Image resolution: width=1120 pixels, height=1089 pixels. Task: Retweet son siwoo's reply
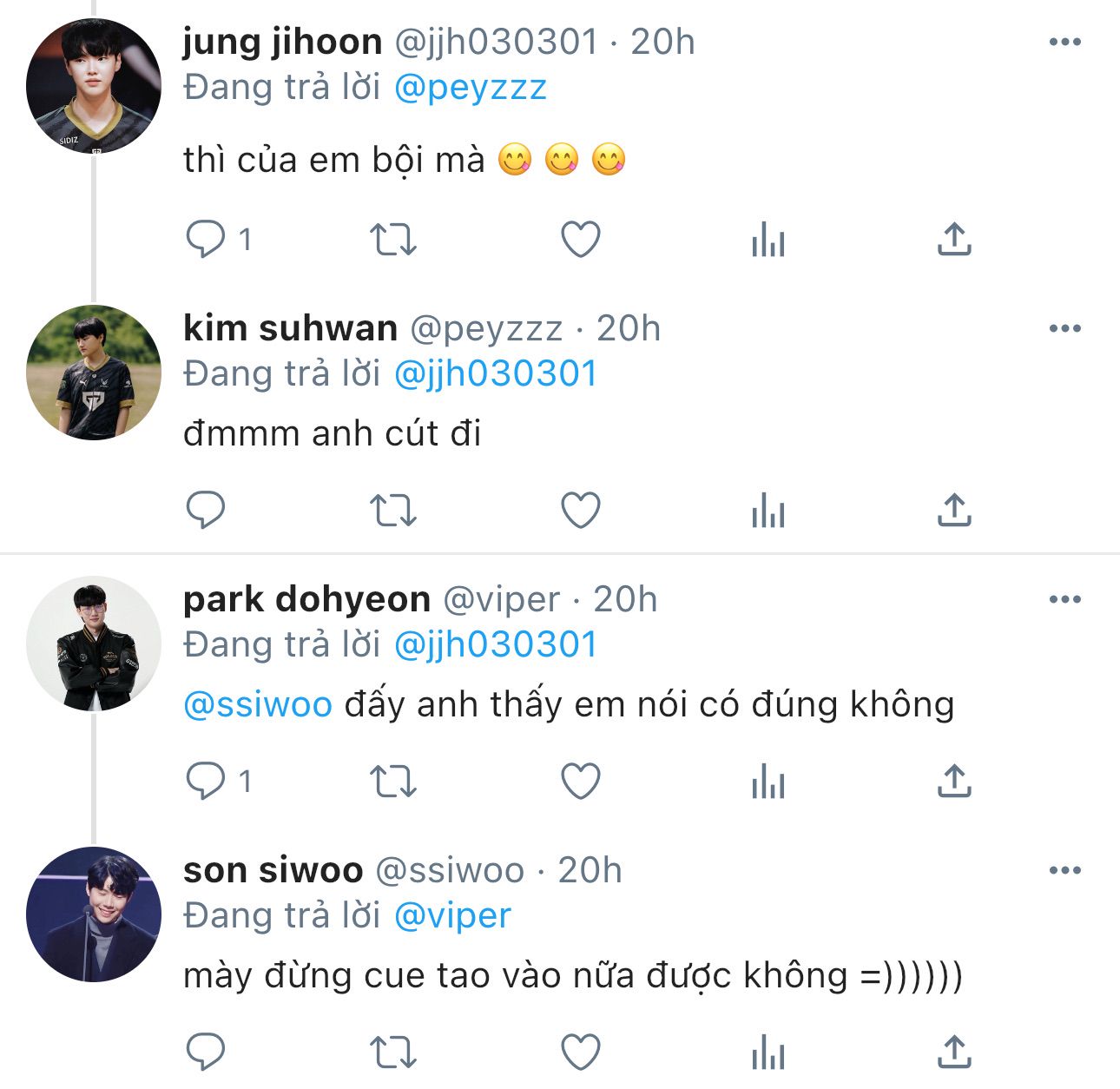pos(393,1052)
